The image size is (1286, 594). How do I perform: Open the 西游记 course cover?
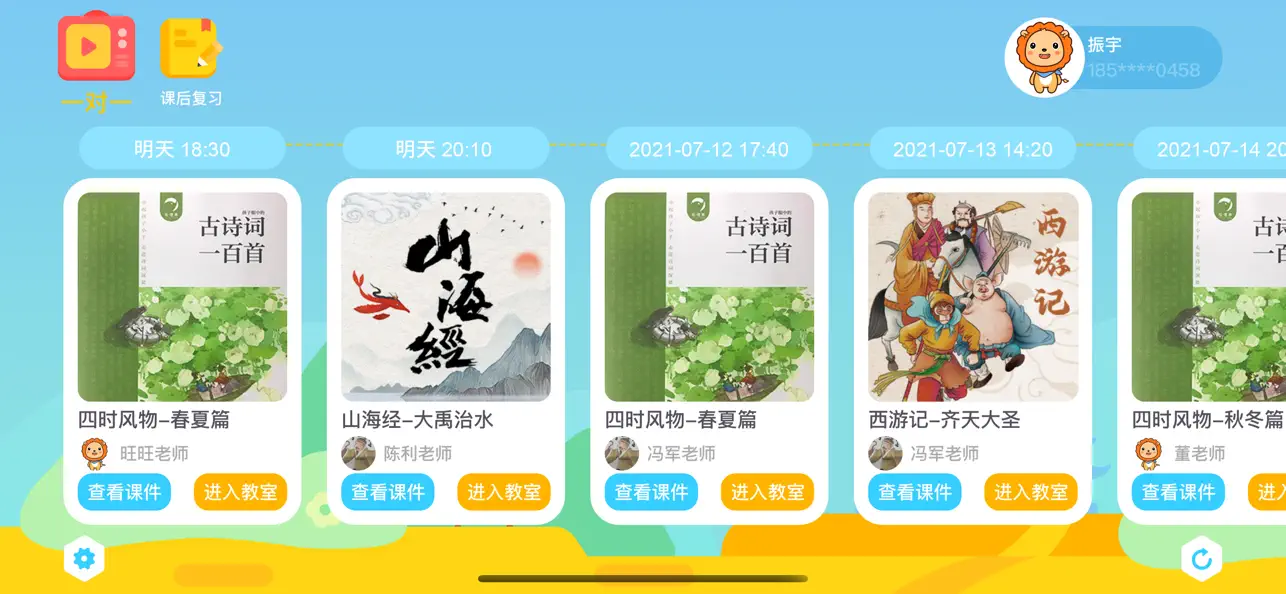(973, 297)
